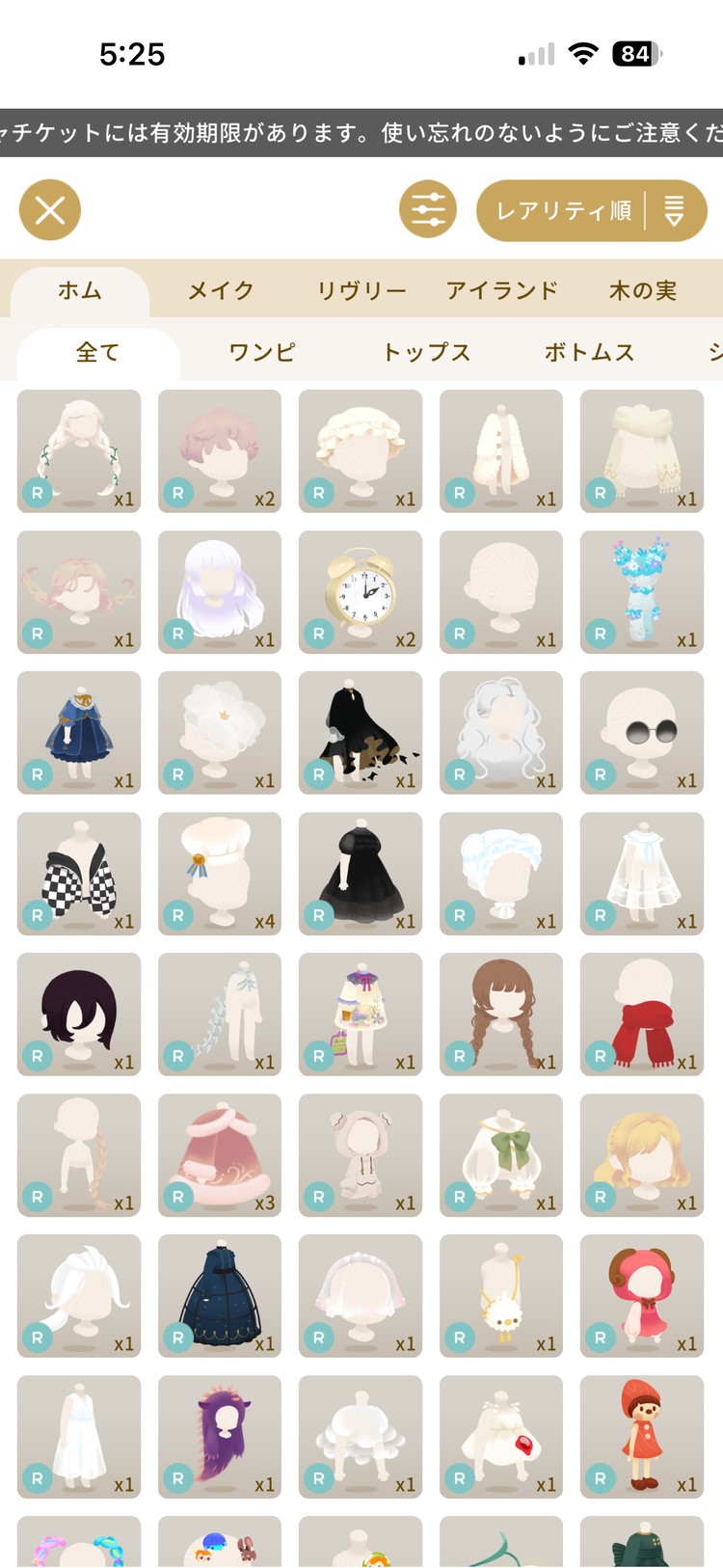Filter by ワンピ category
723x1568 pixels.
coord(262,353)
